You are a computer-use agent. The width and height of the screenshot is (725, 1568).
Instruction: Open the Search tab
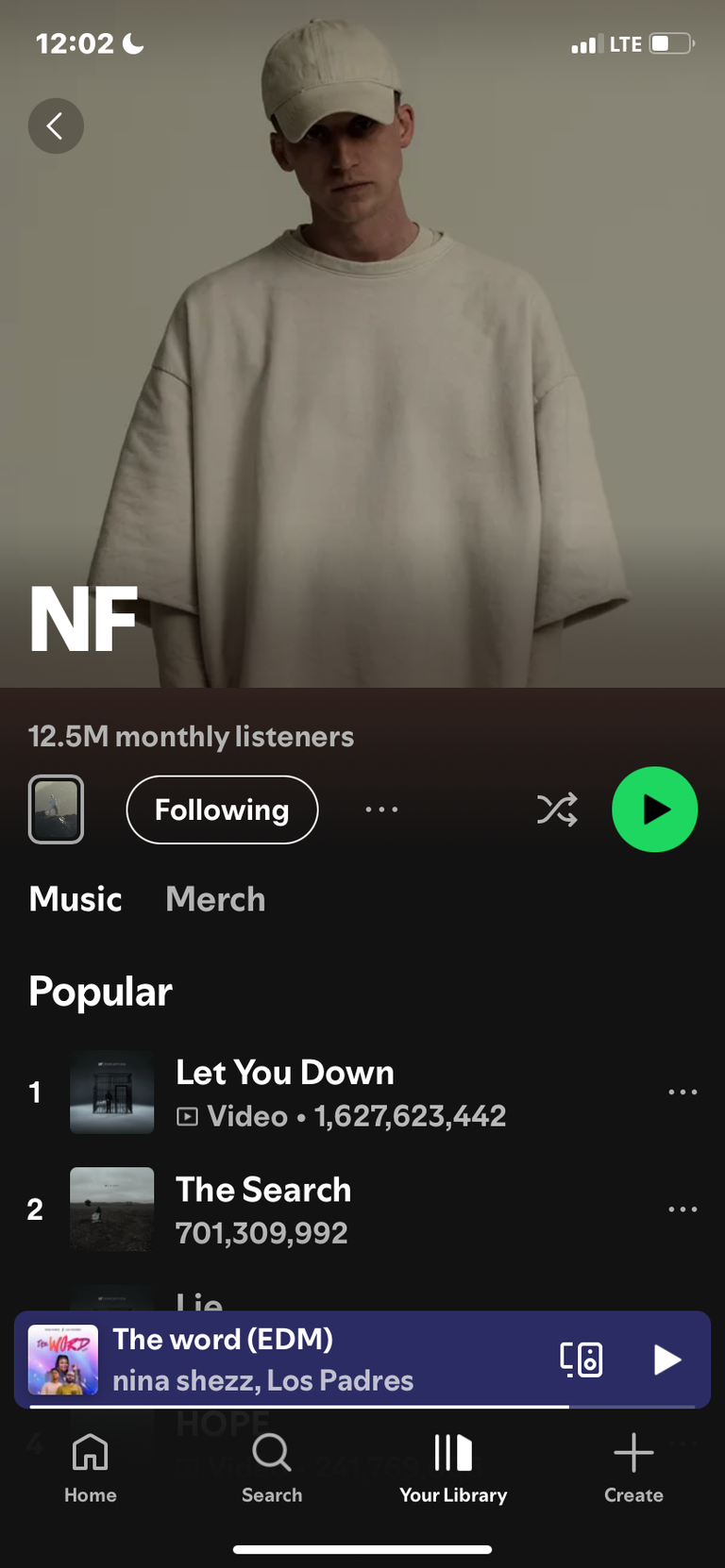(x=272, y=1468)
